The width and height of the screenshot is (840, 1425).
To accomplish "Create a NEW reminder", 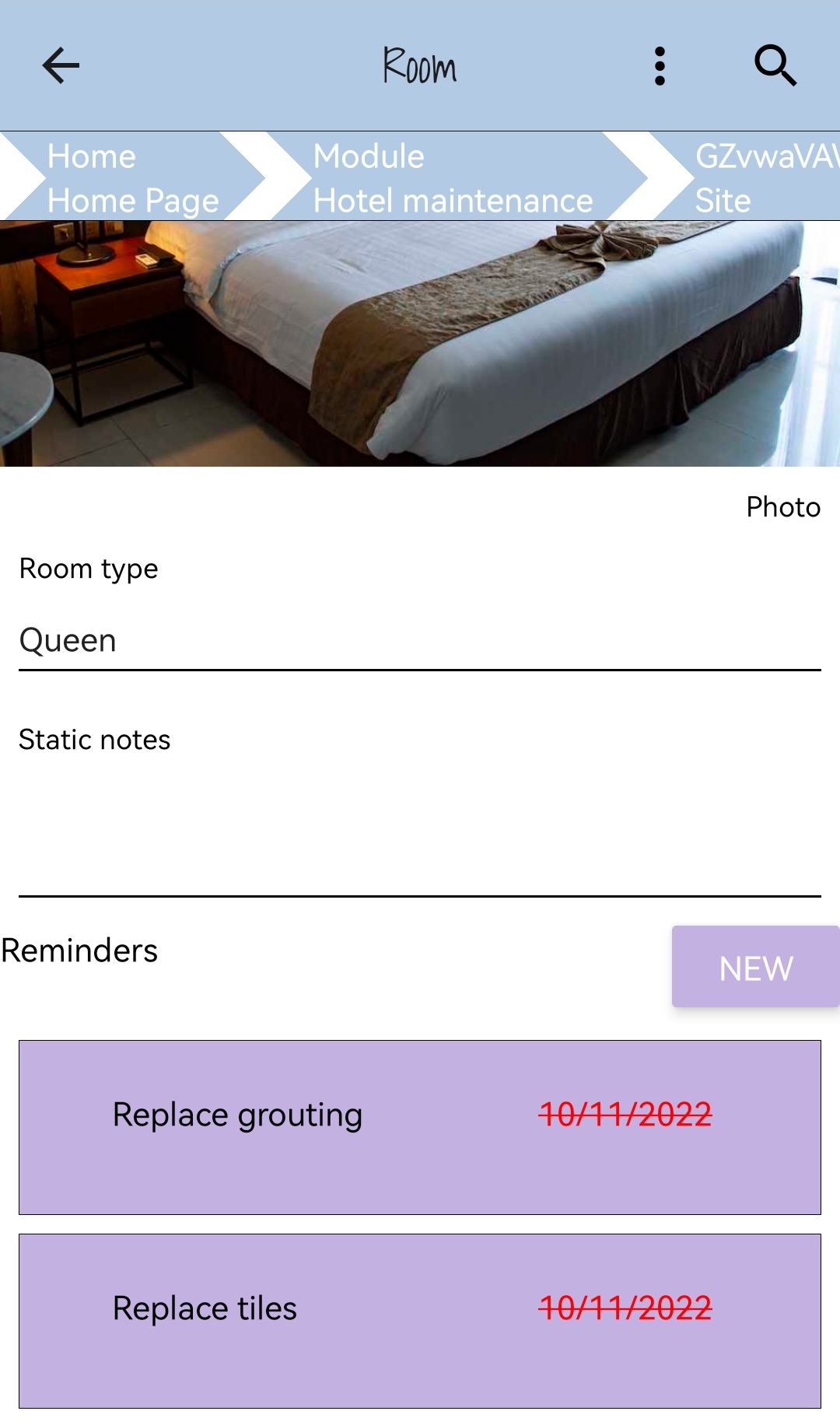I will pos(755,968).
